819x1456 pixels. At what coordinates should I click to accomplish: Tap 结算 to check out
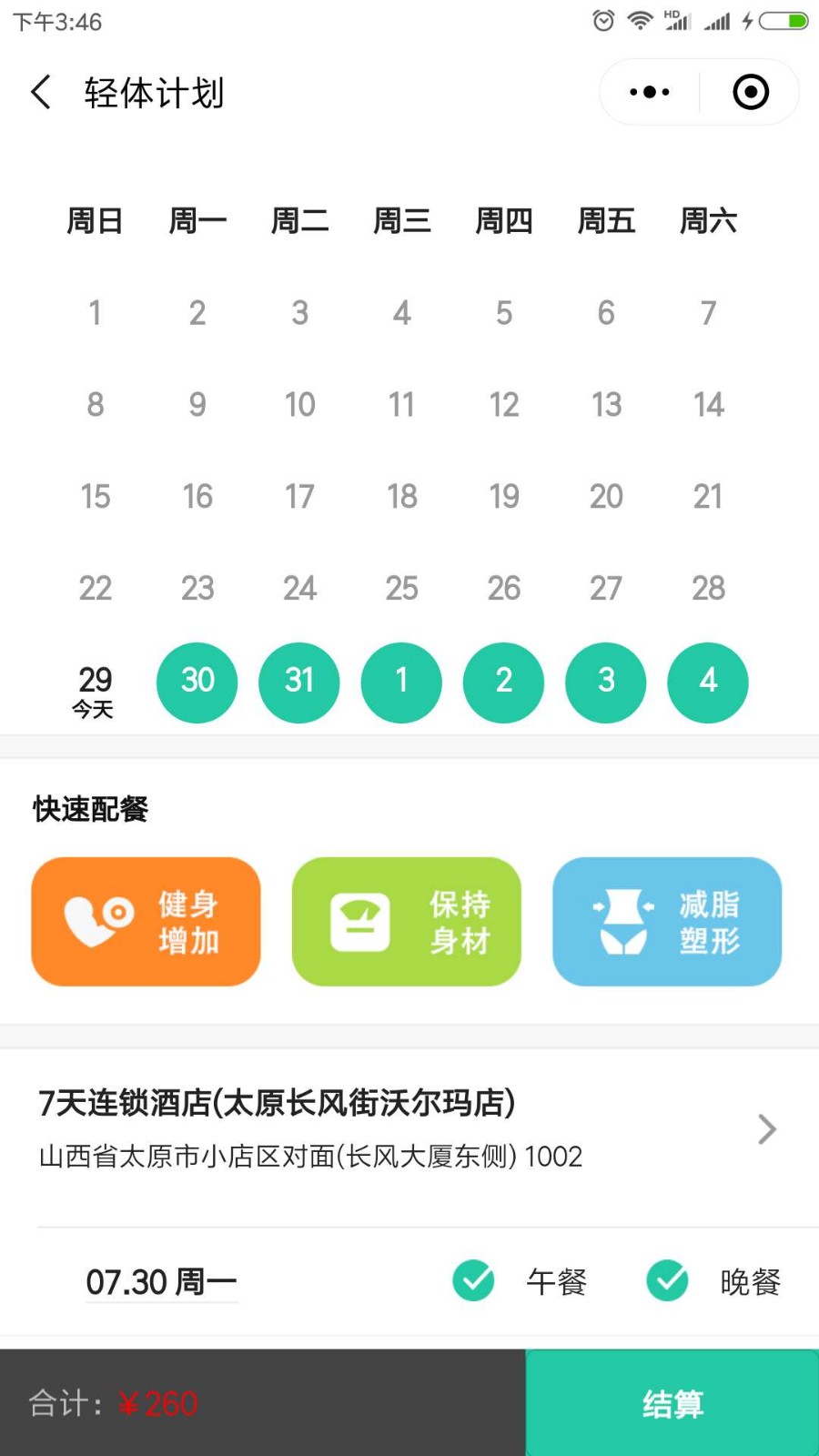pyautogui.click(x=672, y=1403)
